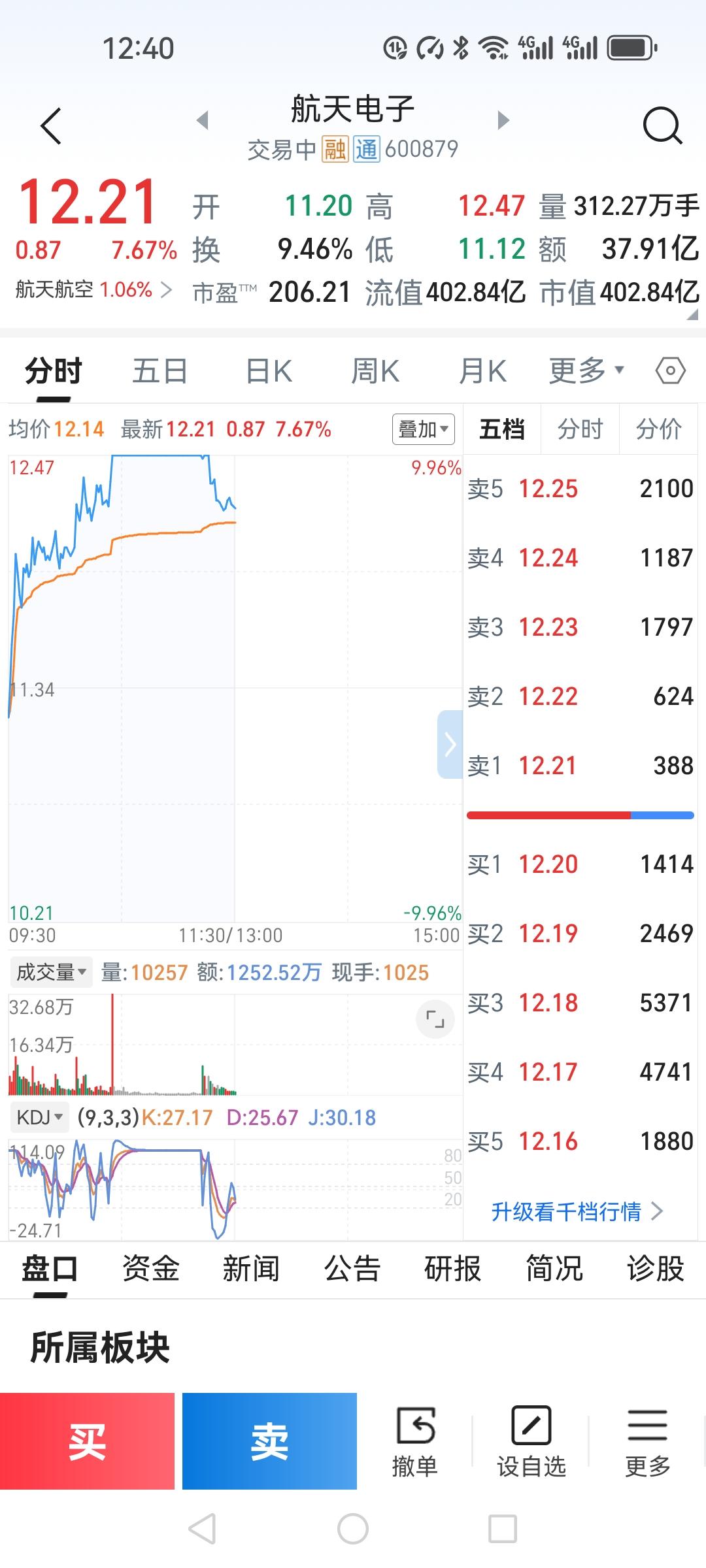The height and width of the screenshot is (1568, 706).
Task: Expand the 更多 chart period dropdown
Action: pos(586,370)
